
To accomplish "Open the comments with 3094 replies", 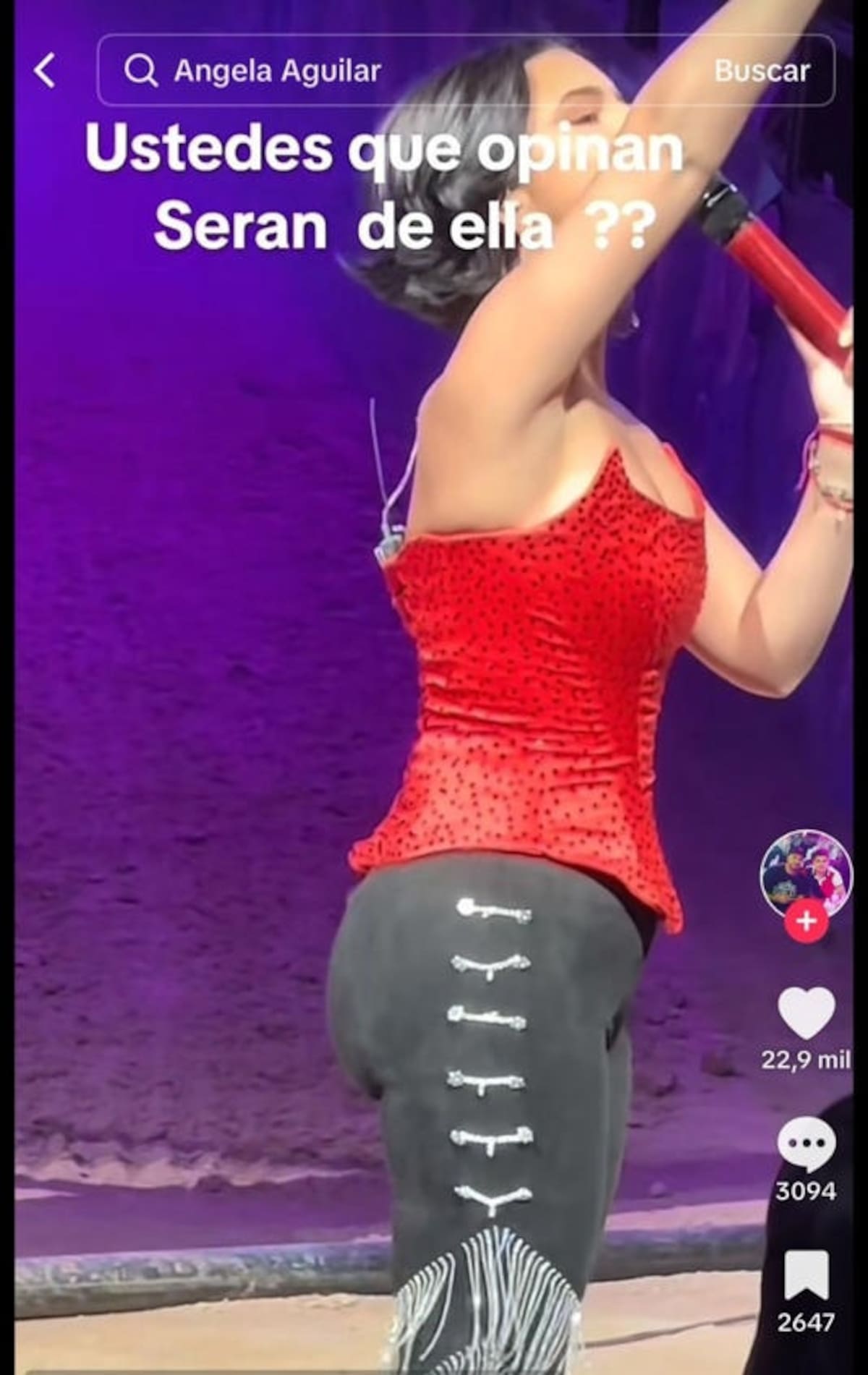I will tap(806, 1145).
